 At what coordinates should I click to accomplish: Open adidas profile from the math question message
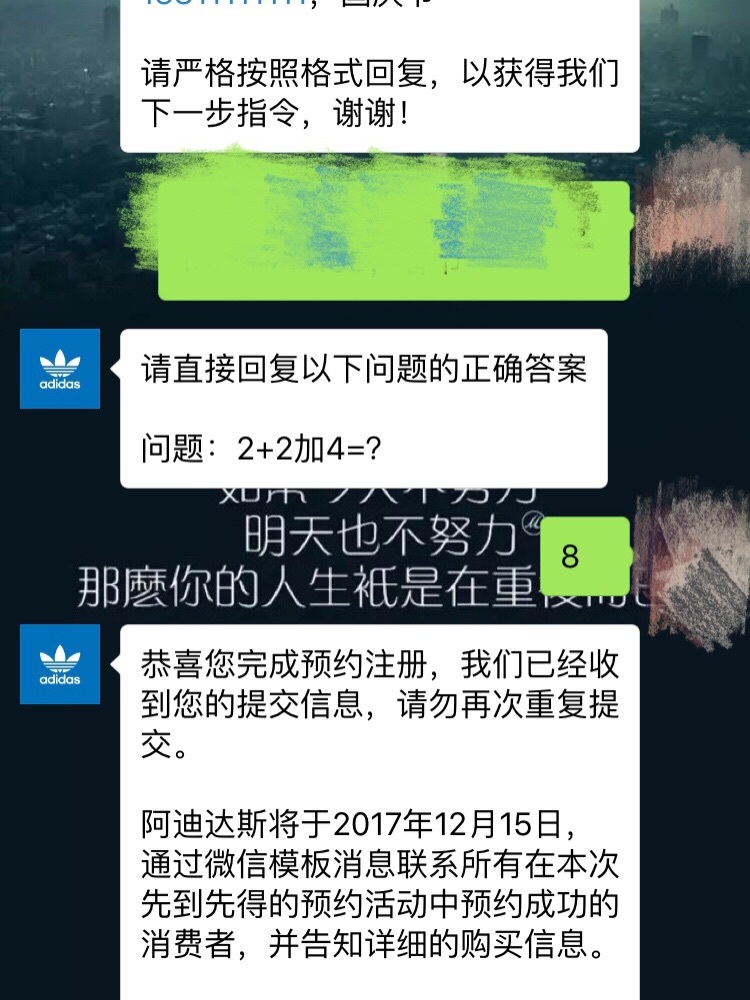point(60,368)
